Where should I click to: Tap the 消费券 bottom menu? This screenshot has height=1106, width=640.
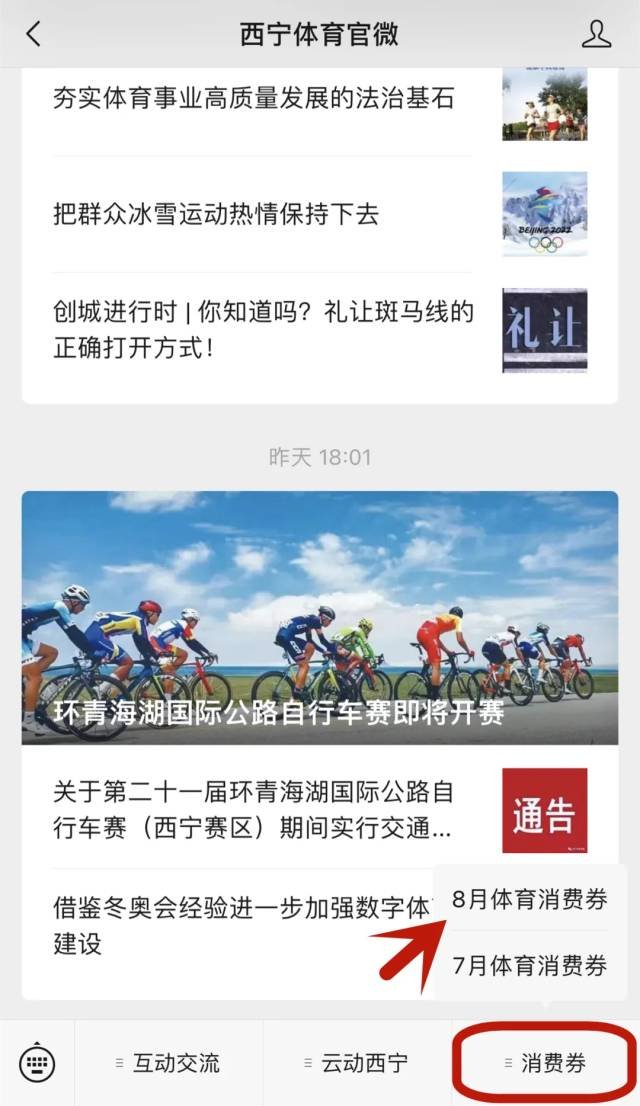tap(546, 1063)
